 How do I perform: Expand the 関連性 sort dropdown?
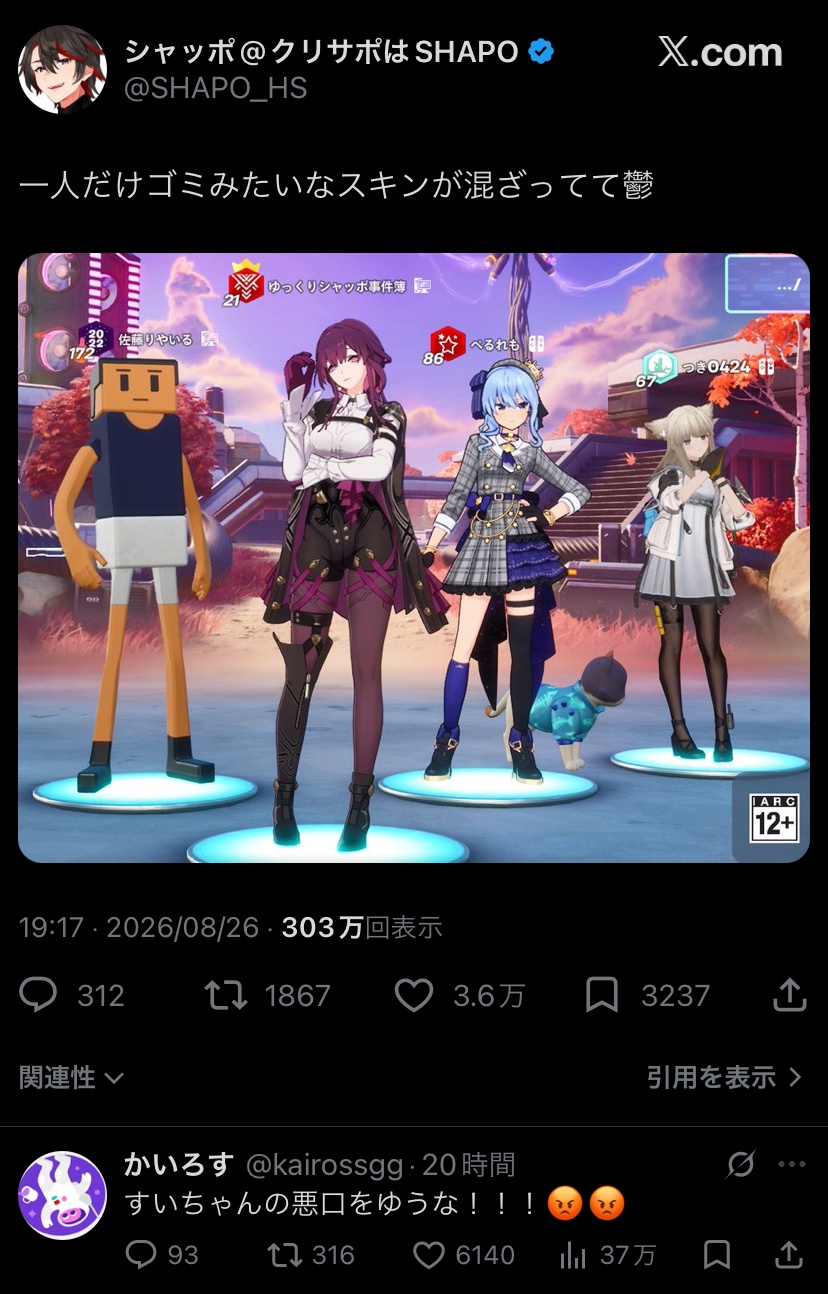pyautogui.click(x=72, y=1077)
